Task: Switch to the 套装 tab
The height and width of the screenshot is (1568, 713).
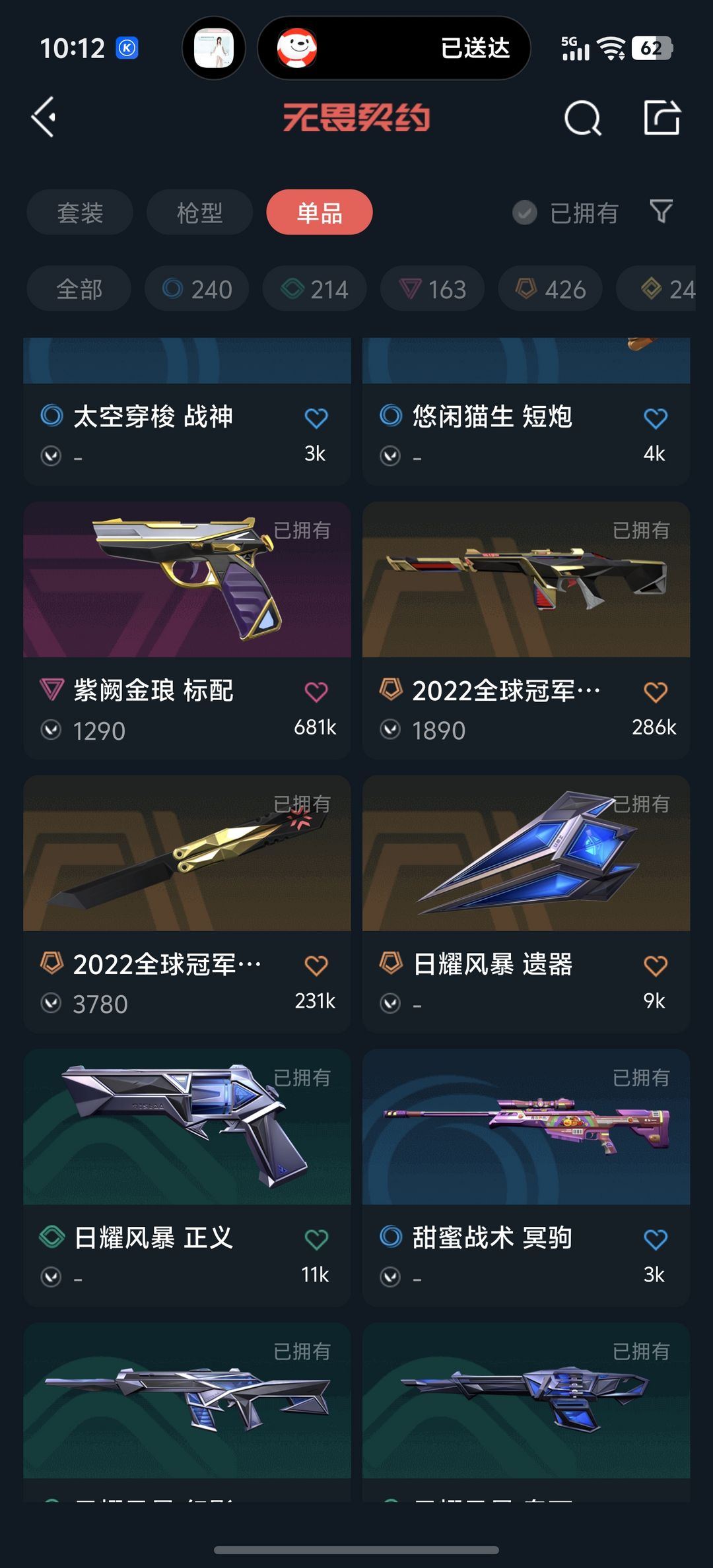Action: (80, 212)
